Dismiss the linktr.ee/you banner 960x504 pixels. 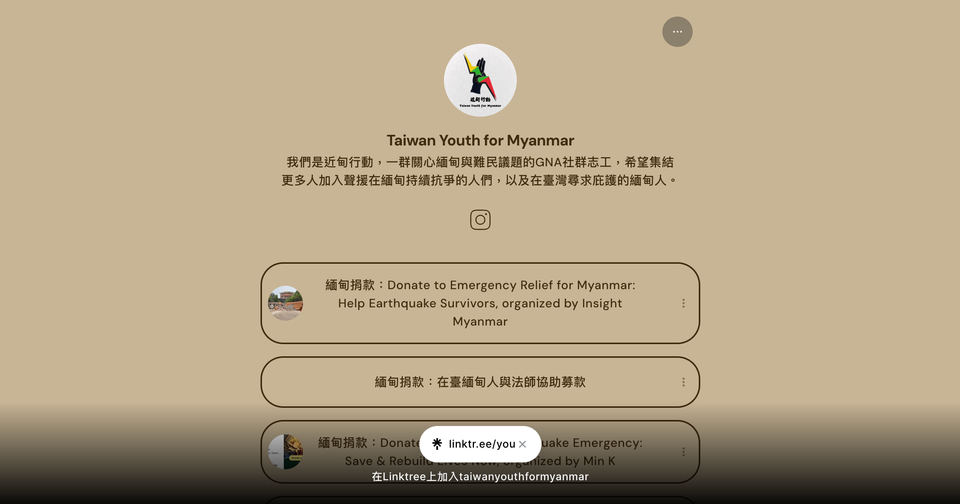522,444
